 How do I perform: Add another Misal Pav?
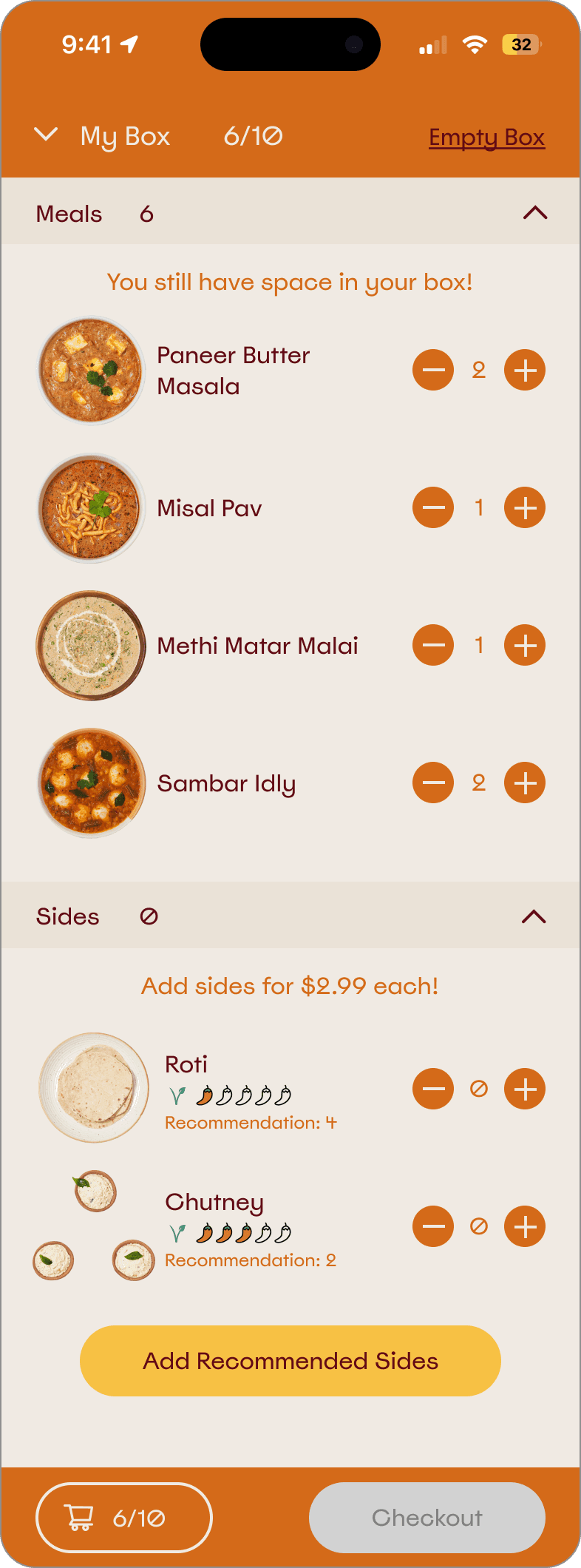(525, 507)
